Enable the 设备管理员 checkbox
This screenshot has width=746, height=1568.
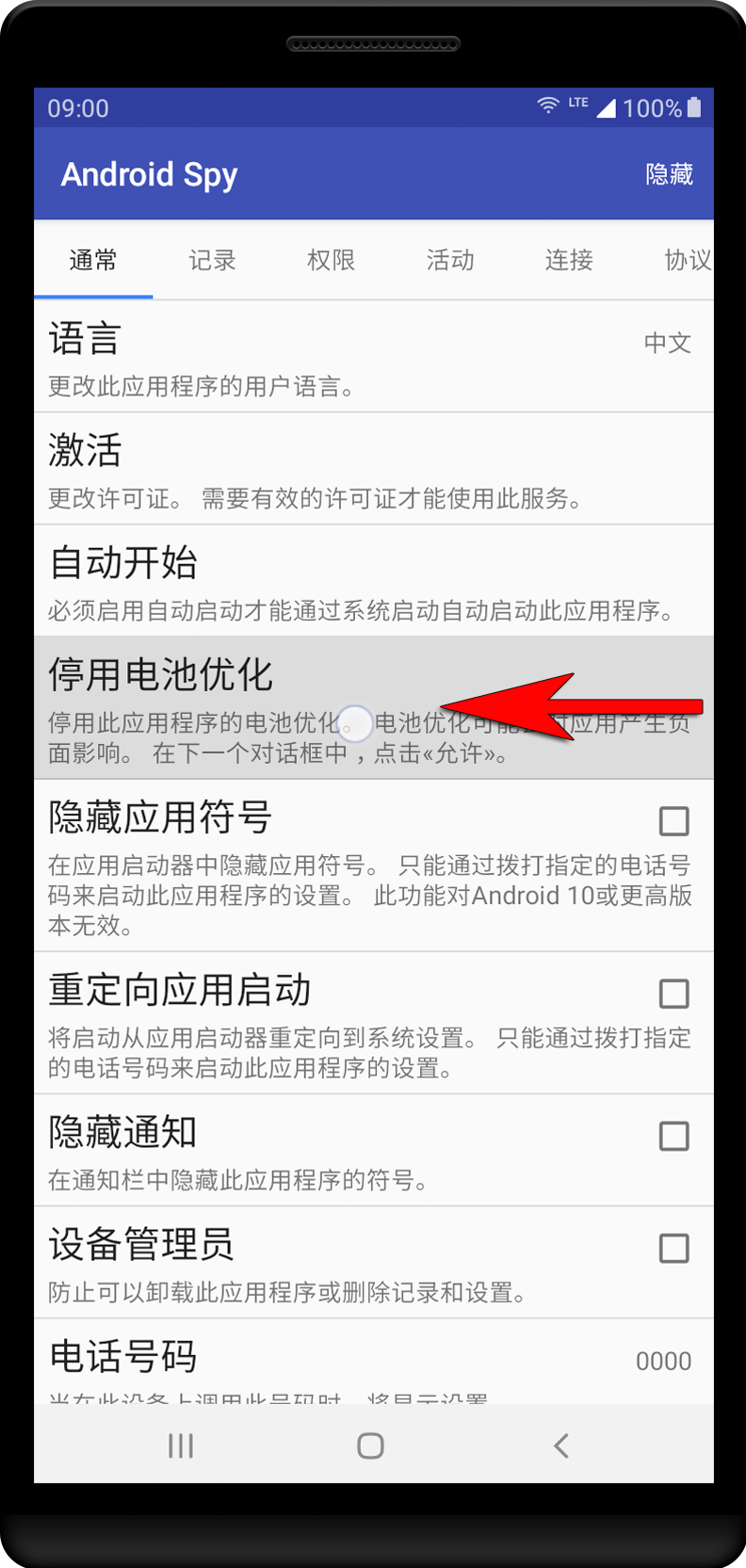(x=673, y=1249)
